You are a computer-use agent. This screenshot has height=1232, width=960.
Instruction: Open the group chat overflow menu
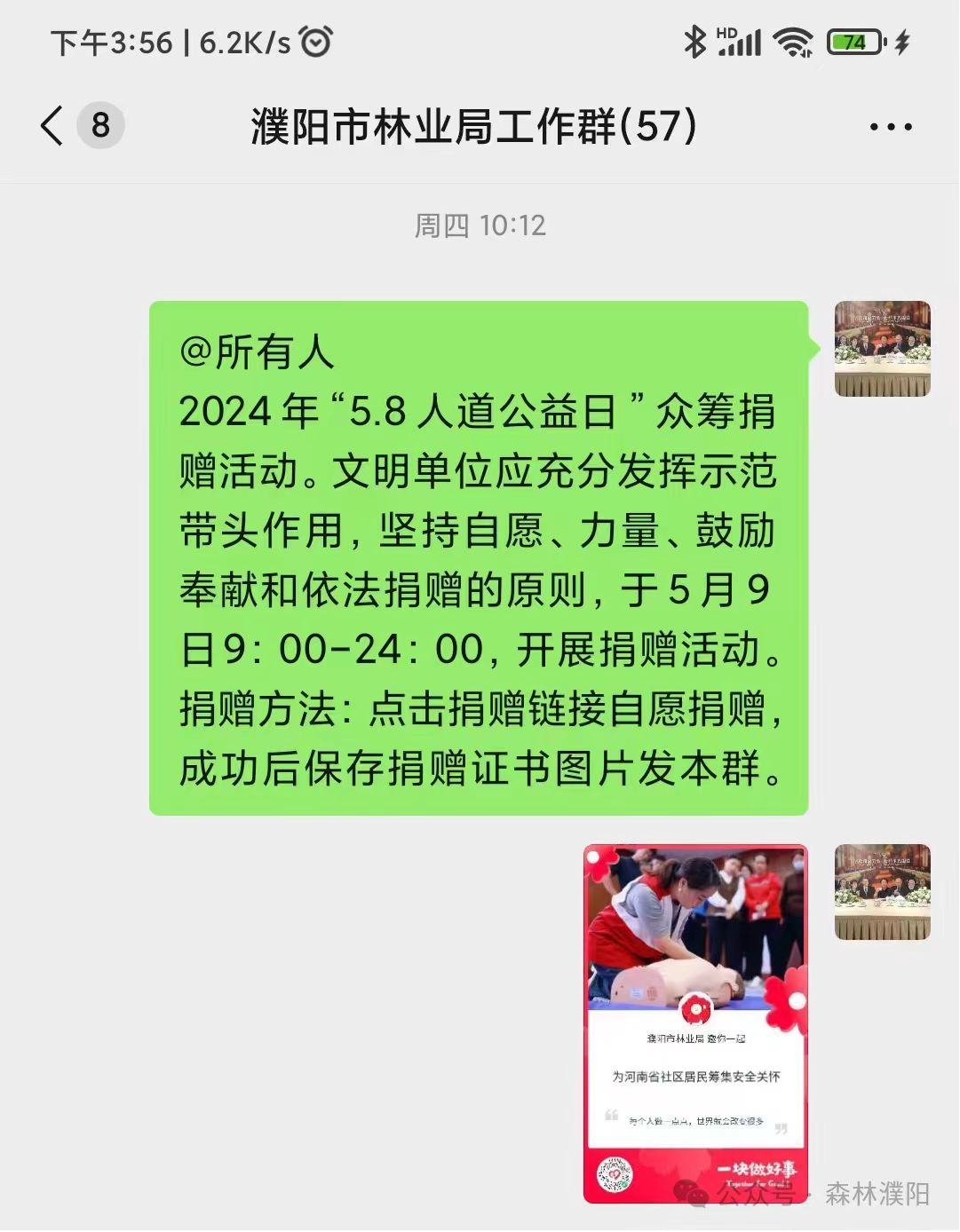tap(890, 127)
